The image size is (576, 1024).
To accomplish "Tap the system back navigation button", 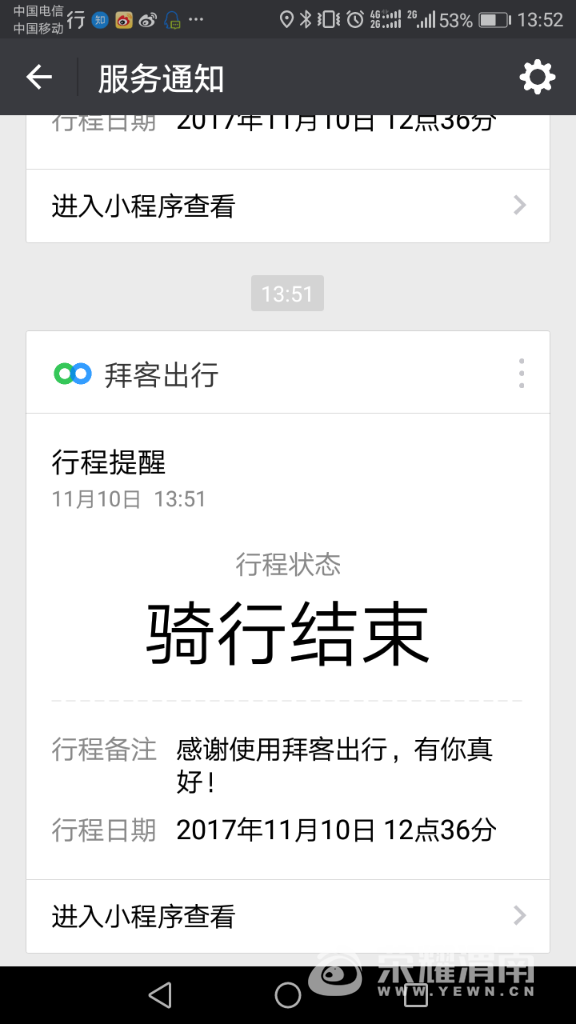I will (x=160, y=995).
